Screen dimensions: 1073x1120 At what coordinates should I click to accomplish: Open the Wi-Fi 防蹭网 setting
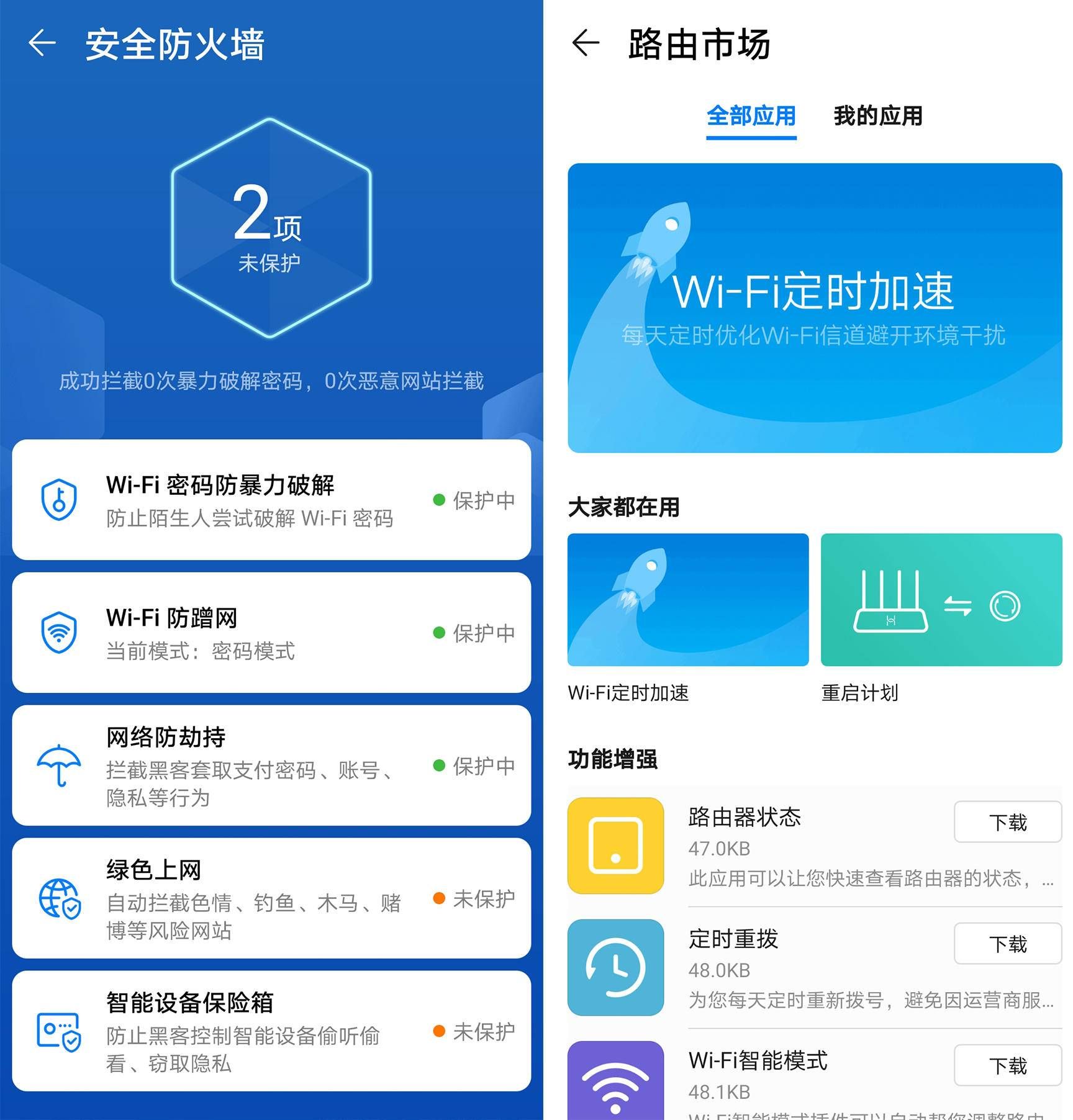[271, 633]
